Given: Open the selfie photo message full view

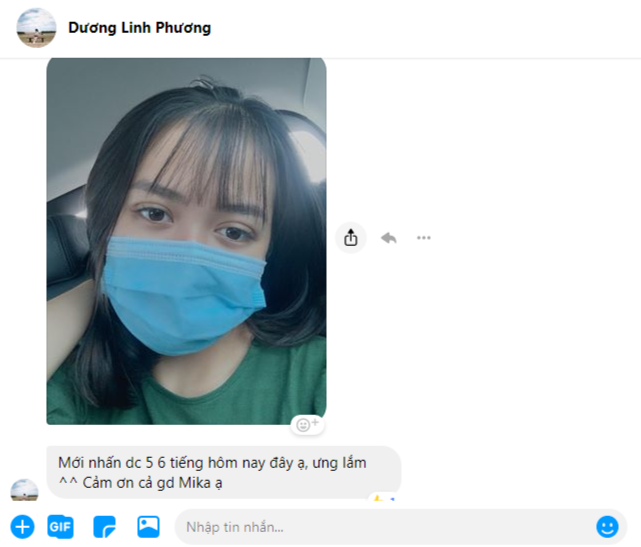Looking at the screenshot, I should click(x=186, y=240).
